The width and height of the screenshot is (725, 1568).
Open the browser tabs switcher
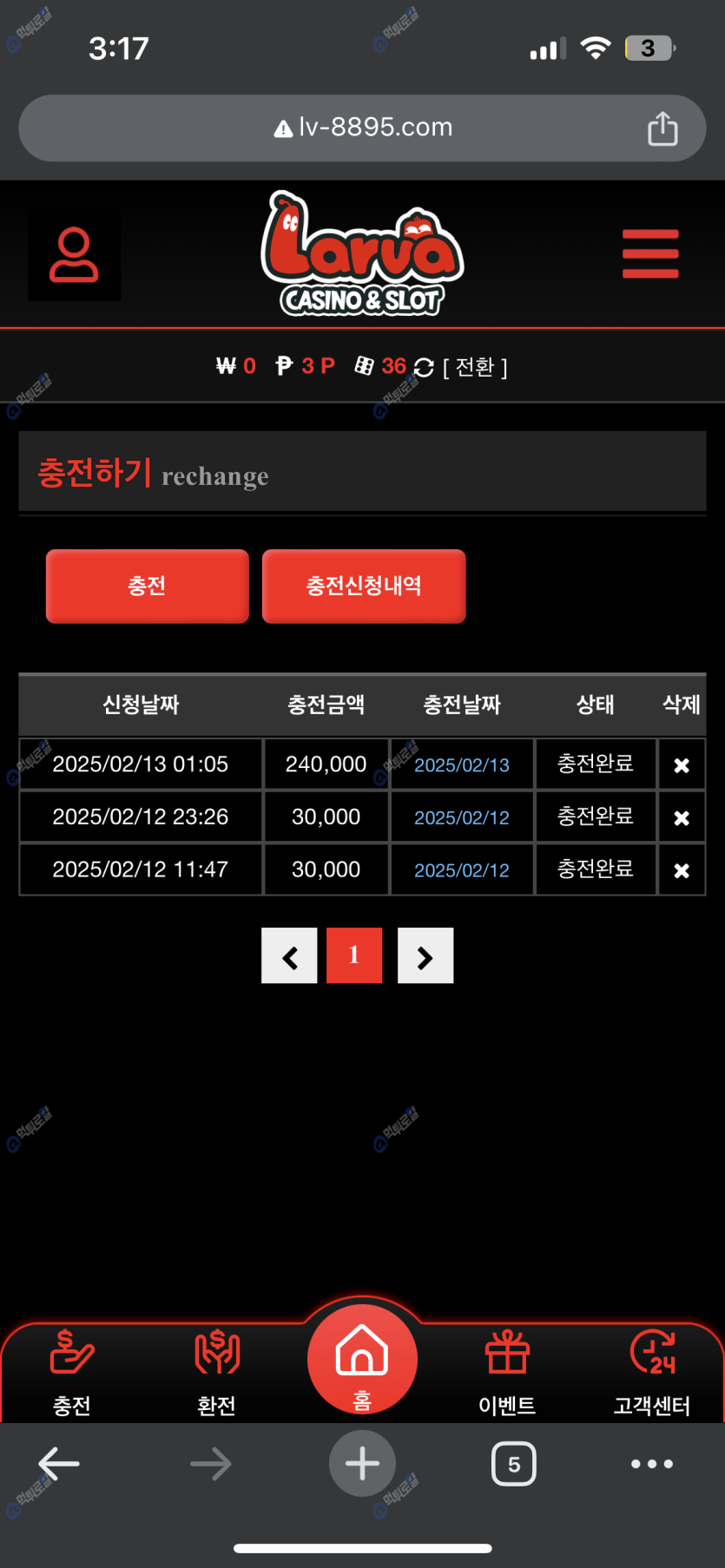click(514, 1464)
